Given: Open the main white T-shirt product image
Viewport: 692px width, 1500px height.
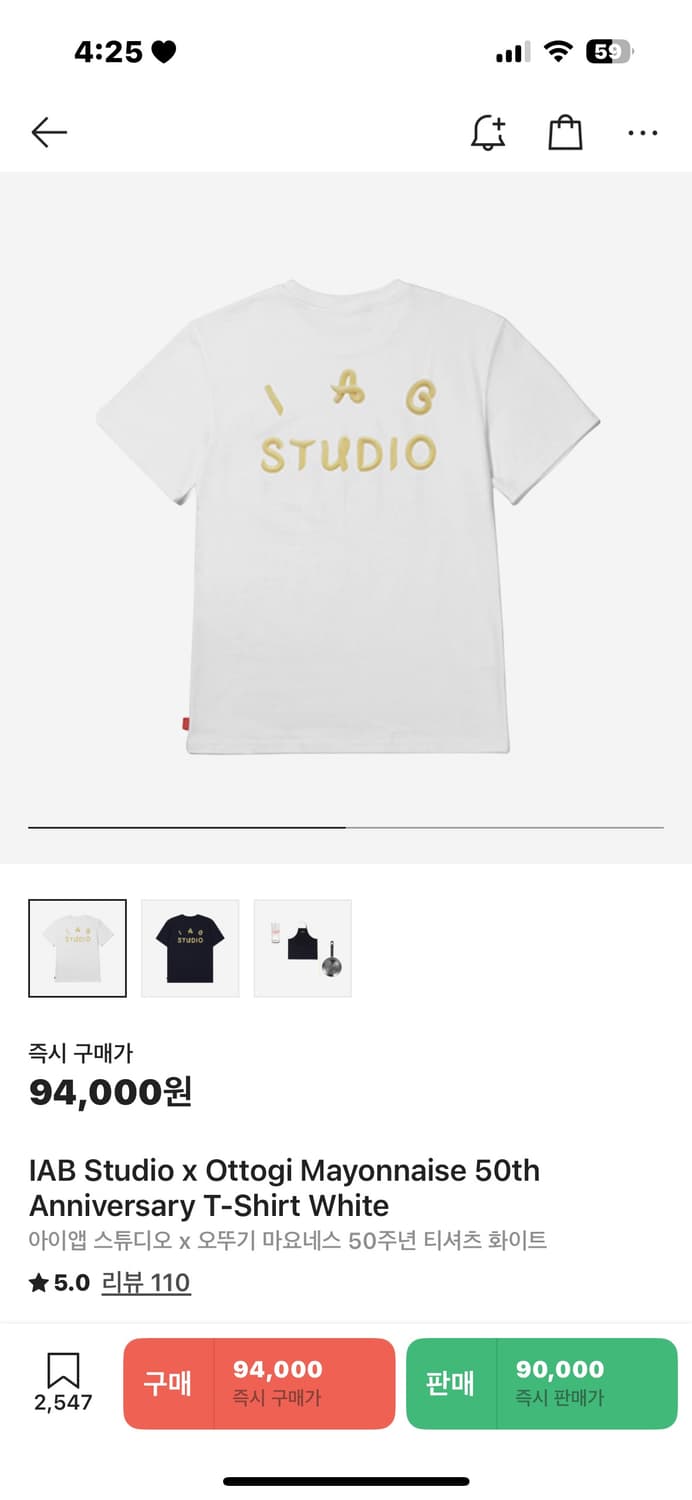Looking at the screenshot, I should point(346,515).
